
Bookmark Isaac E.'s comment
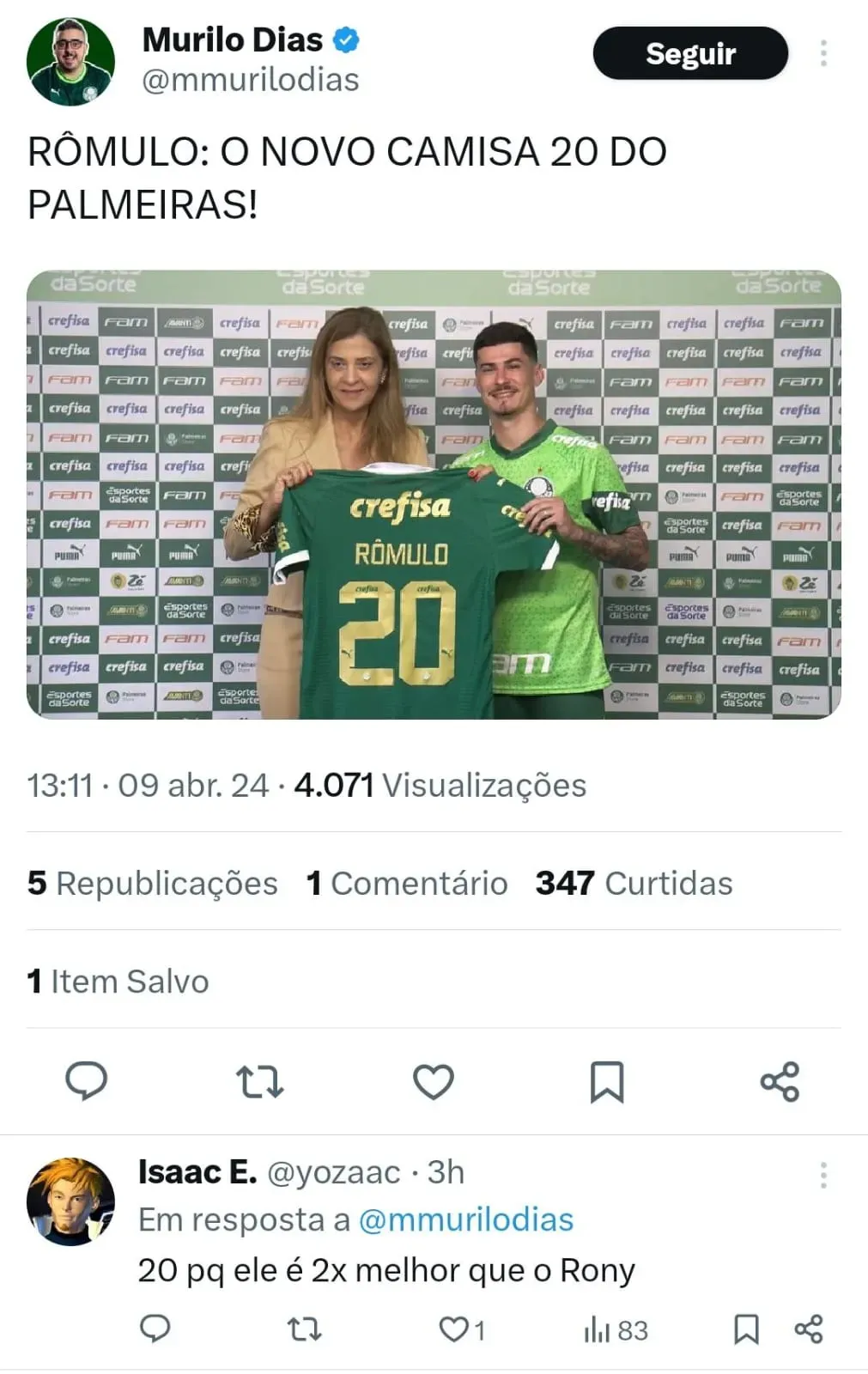coord(746,1329)
